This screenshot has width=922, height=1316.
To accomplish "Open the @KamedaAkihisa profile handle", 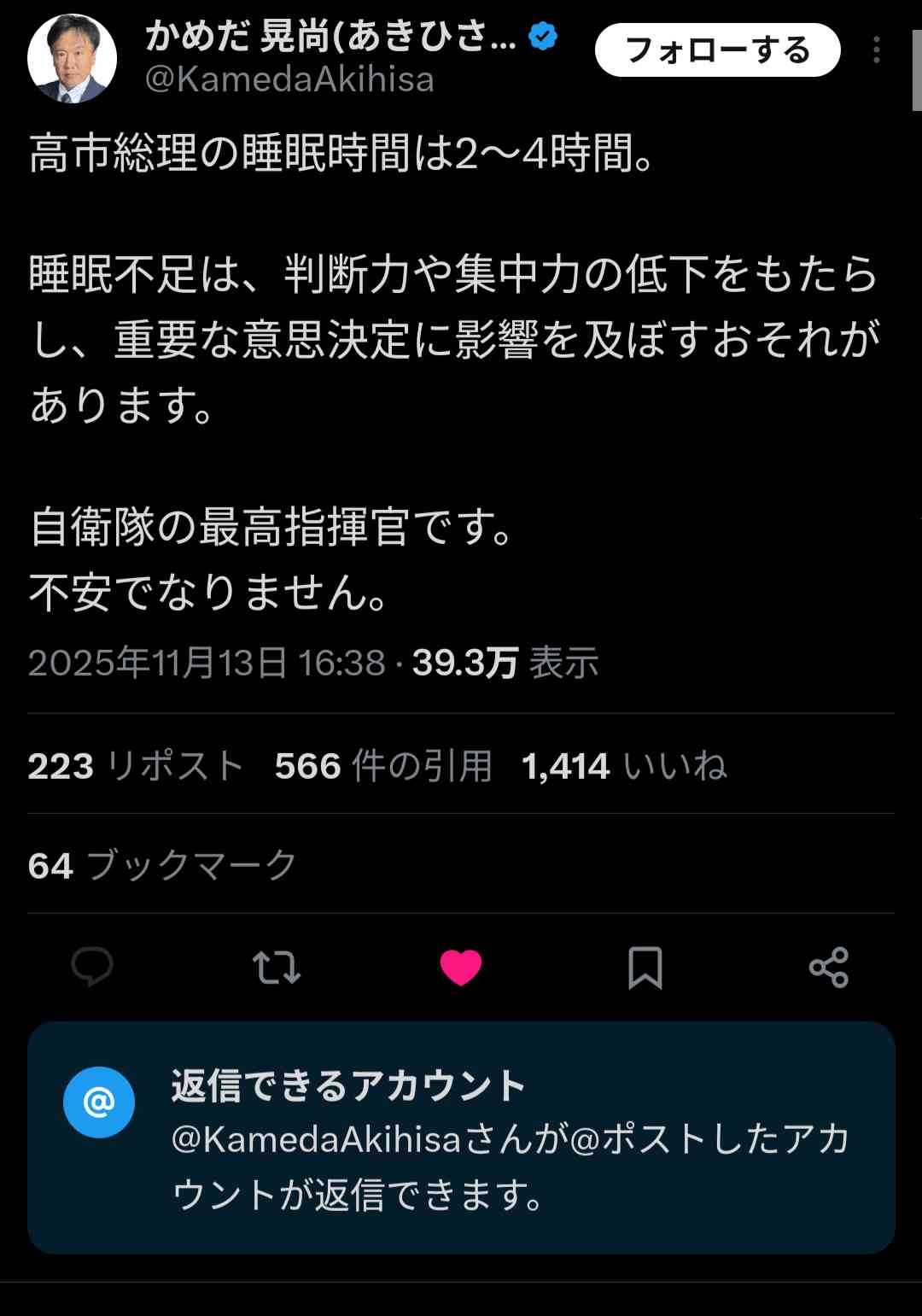I will (289, 79).
